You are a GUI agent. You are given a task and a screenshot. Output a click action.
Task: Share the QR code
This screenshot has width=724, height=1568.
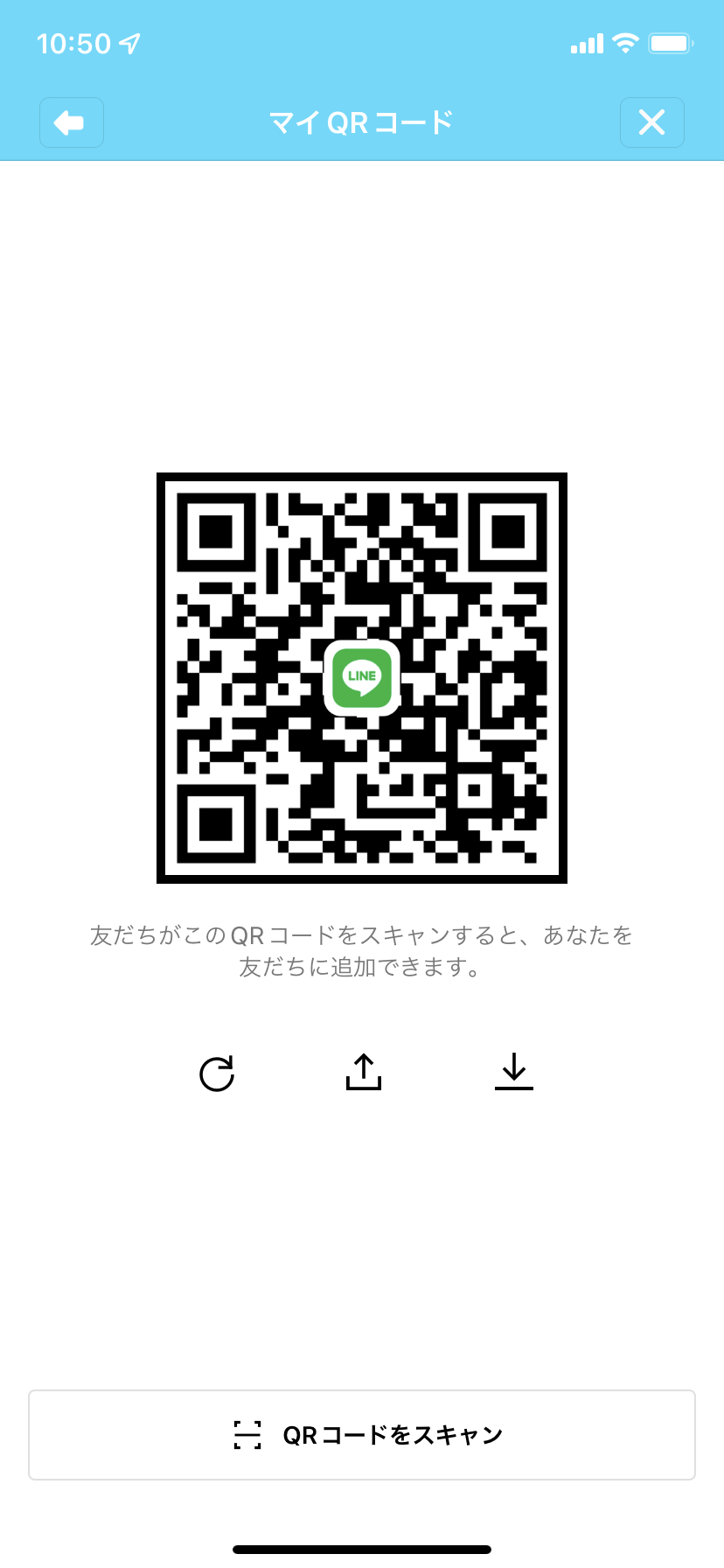pos(364,1072)
